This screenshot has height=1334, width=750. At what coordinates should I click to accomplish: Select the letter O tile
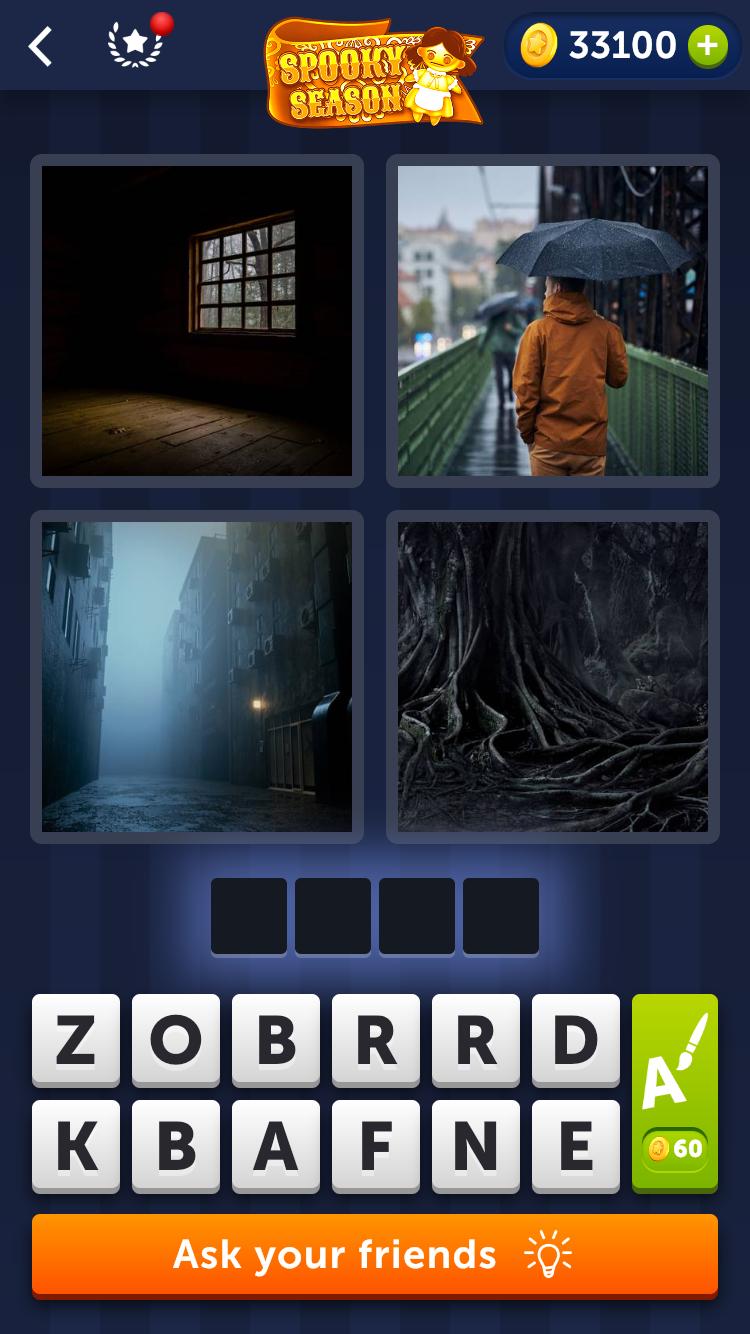pos(176,1040)
